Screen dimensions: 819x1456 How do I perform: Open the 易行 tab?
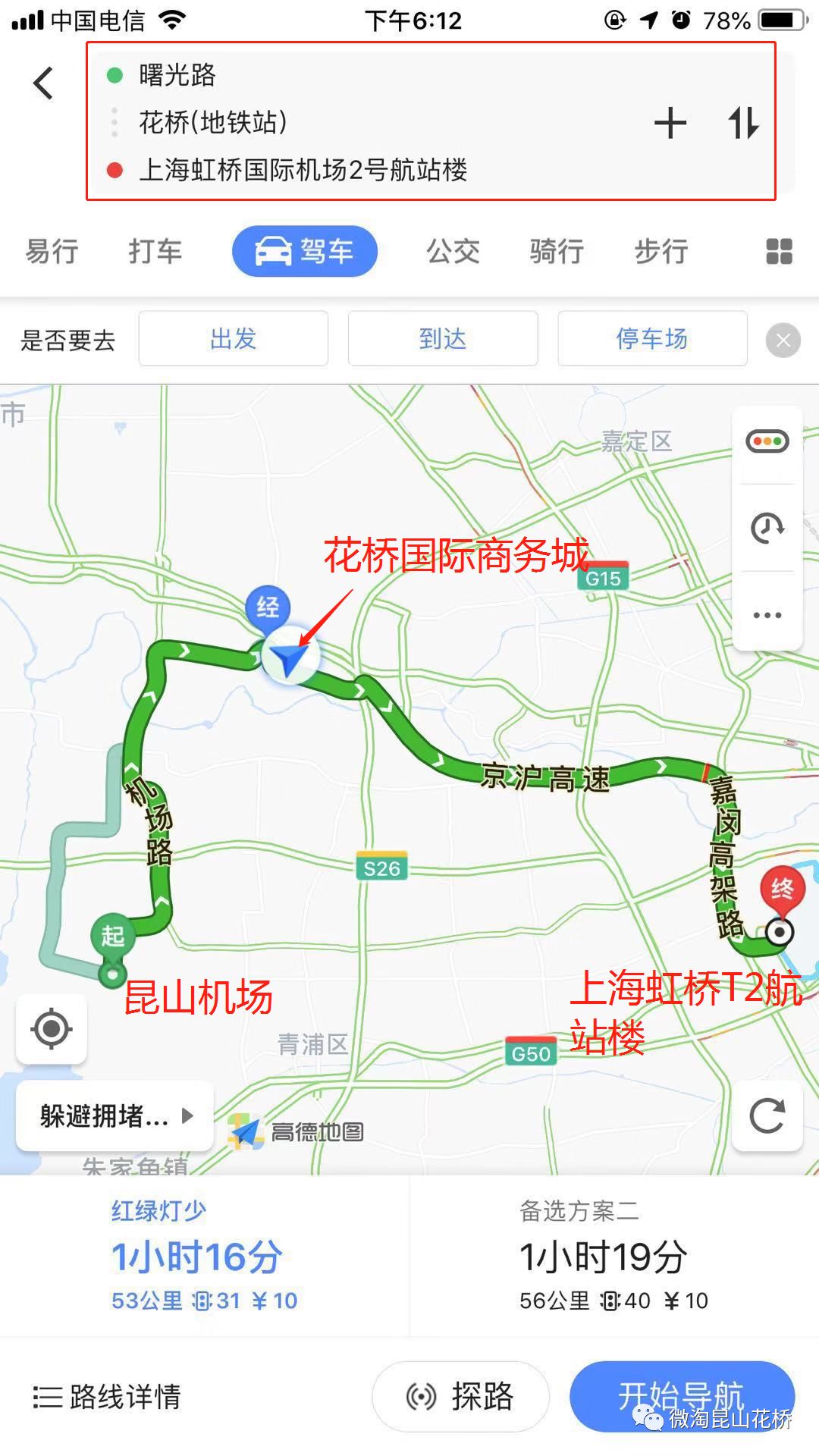52,252
